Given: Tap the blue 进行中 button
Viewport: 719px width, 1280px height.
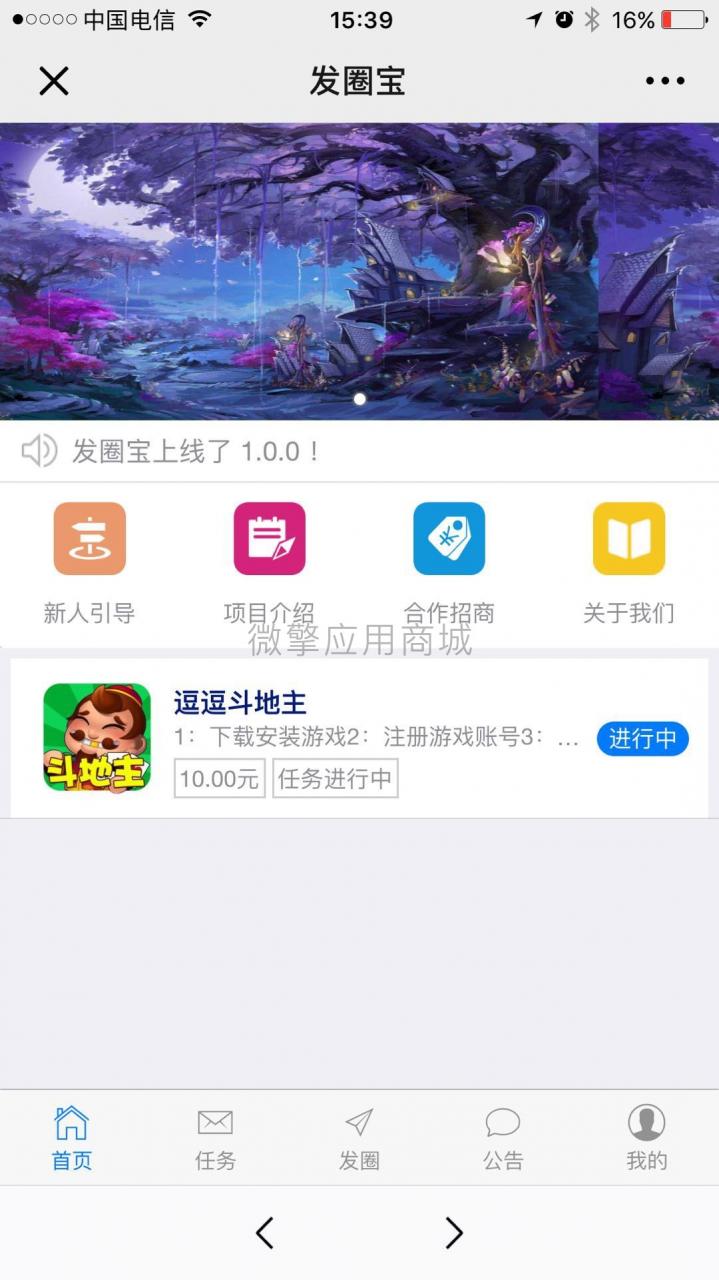Looking at the screenshot, I should point(643,739).
